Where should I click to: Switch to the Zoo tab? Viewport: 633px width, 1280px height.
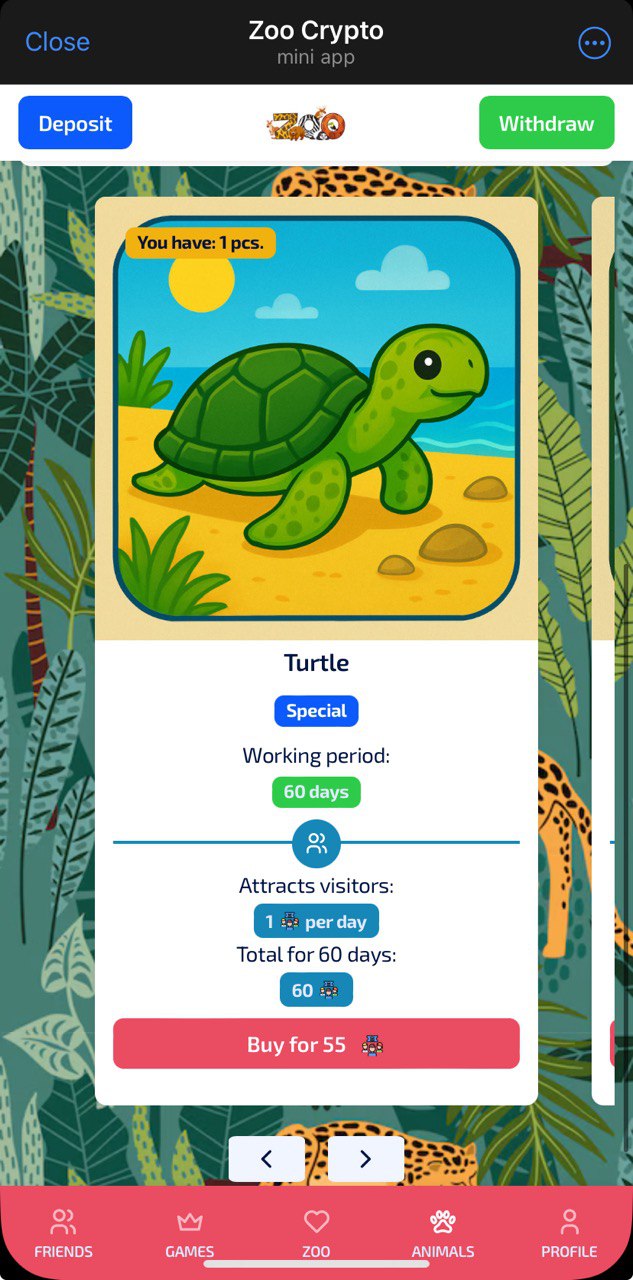[x=316, y=1234]
